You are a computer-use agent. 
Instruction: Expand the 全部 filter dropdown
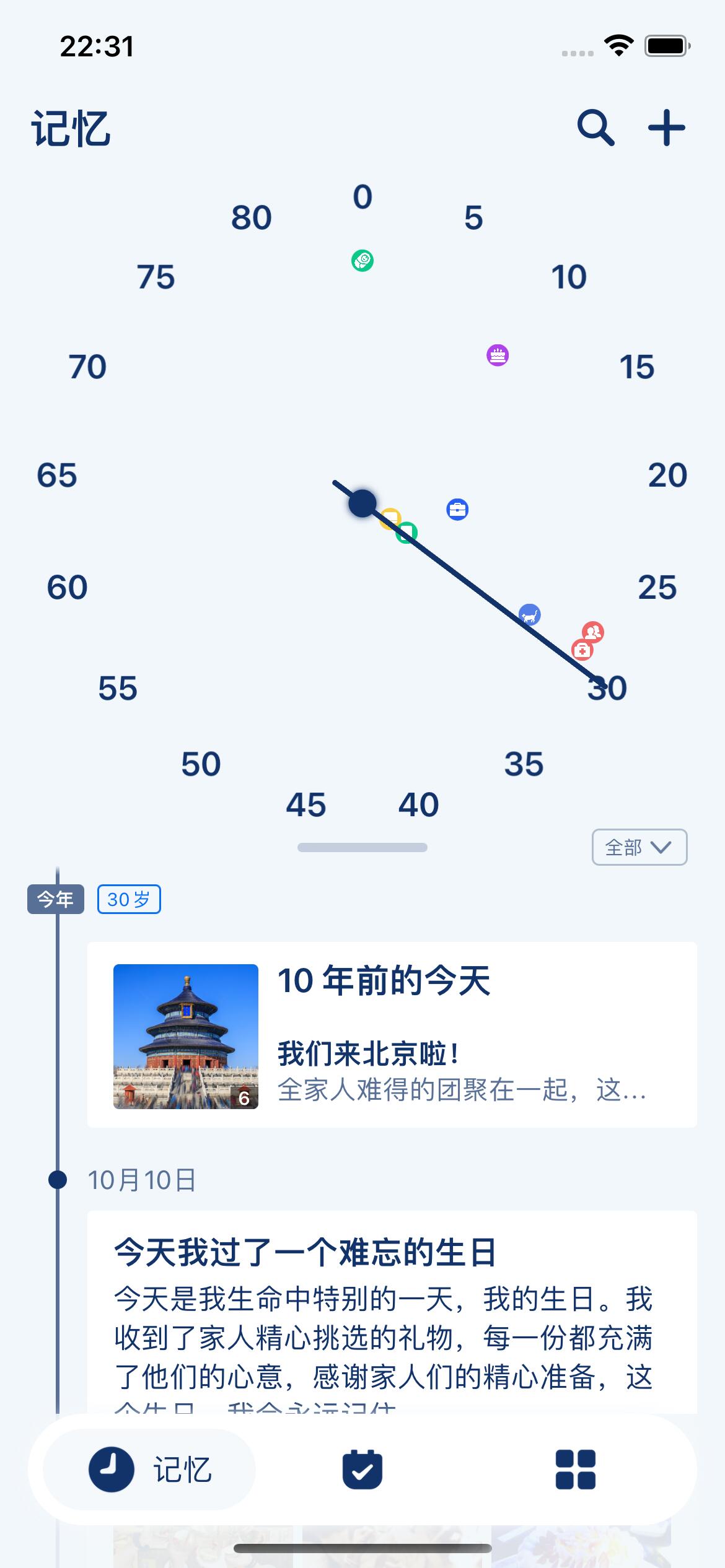point(639,847)
